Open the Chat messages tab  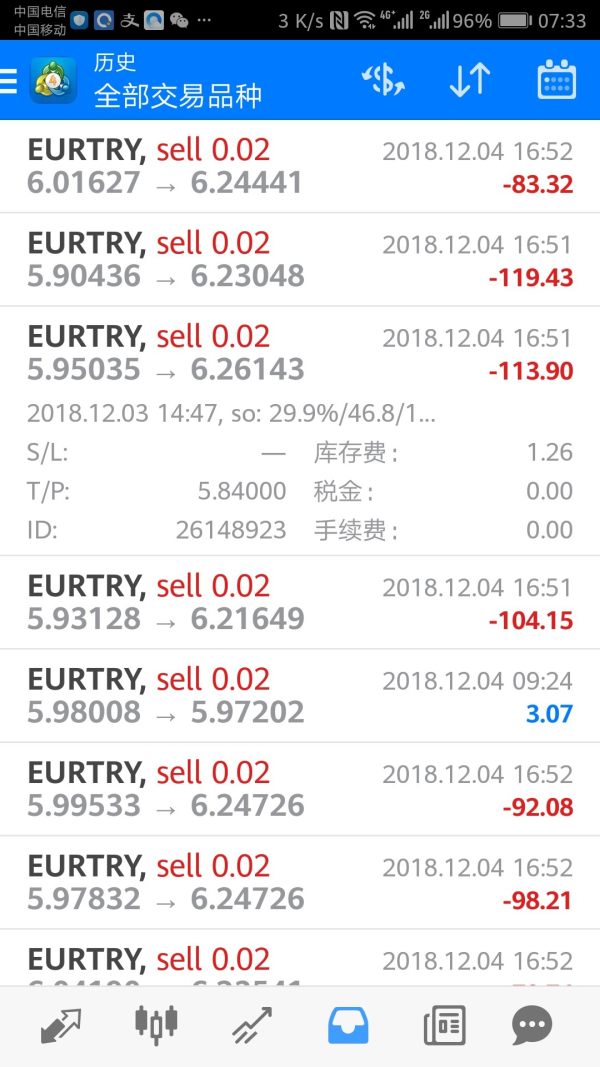click(x=532, y=1025)
